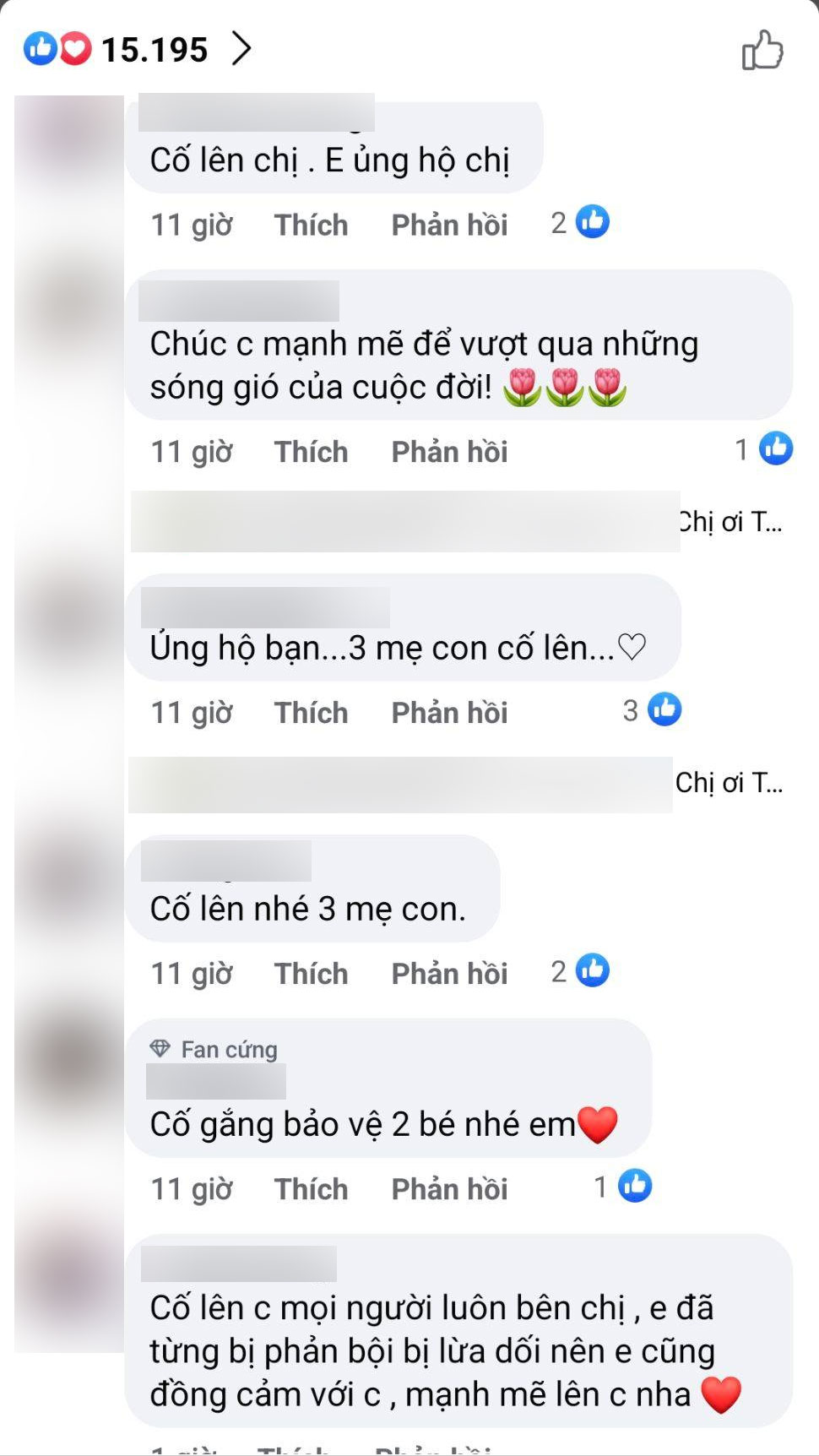This screenshot has height=1456, width=819.
Task: Like the 'Ủng hộ bạn...3 mẹ con' comment
Action: pos(311,713)
